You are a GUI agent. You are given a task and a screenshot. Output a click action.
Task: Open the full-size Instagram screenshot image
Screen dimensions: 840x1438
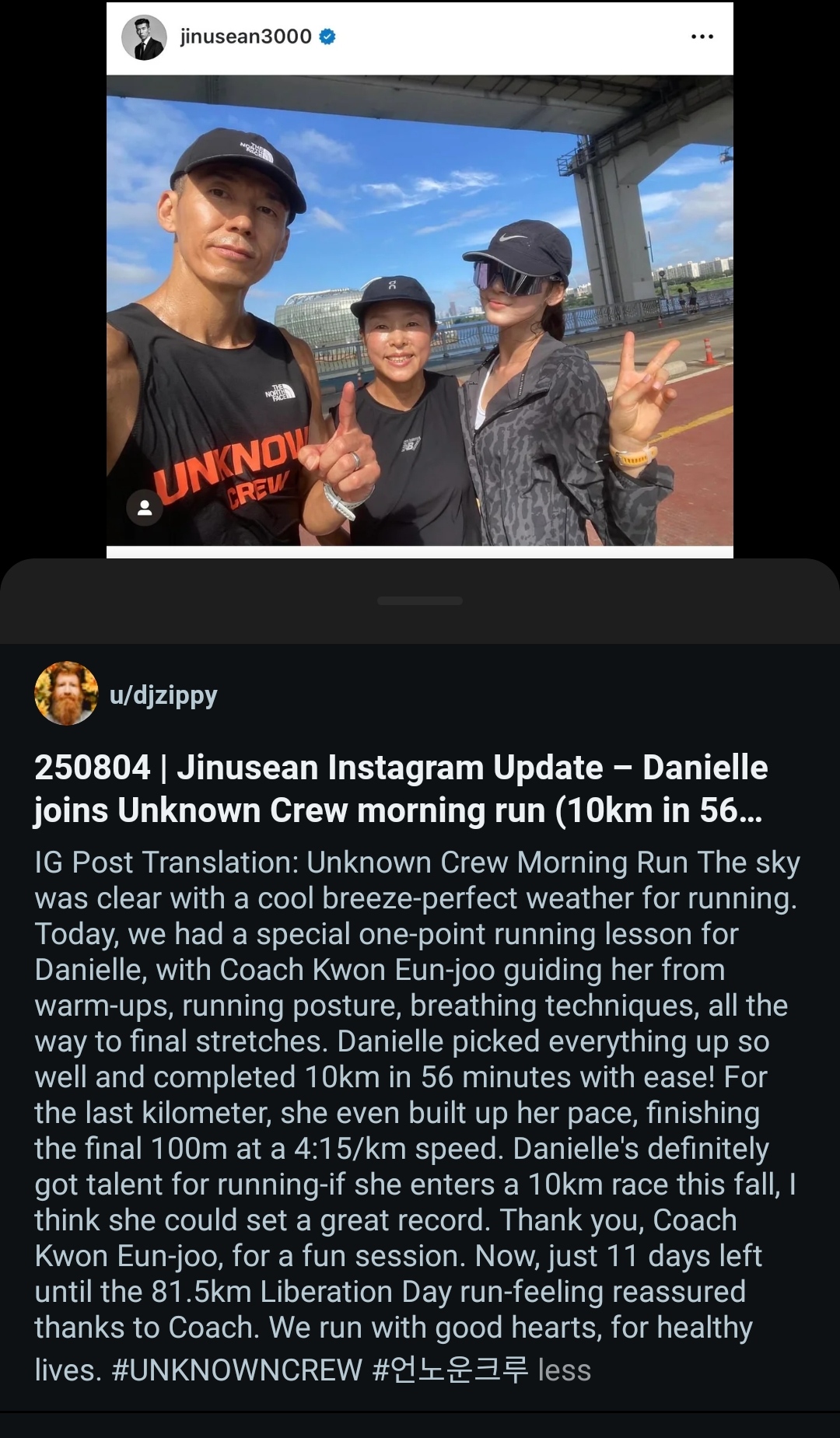(420, 279)
